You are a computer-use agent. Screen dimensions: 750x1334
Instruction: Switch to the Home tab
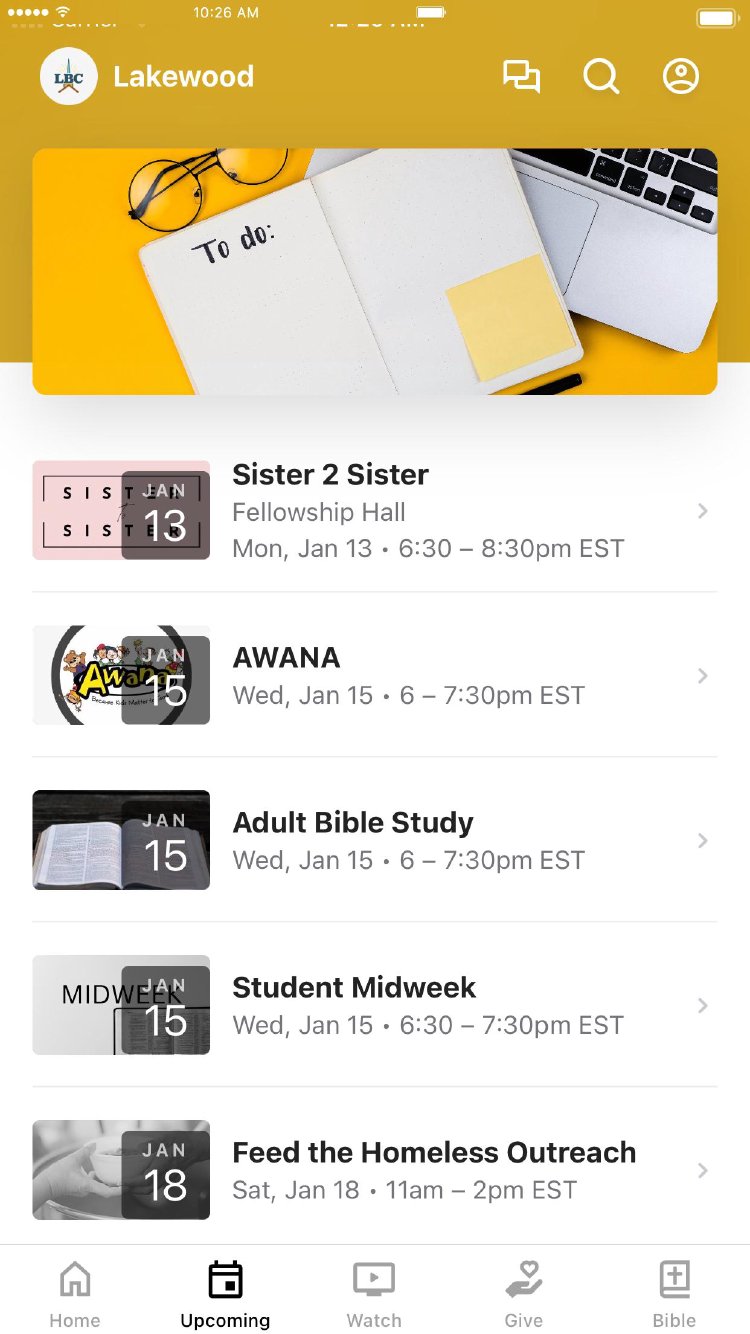point(75,1293)
